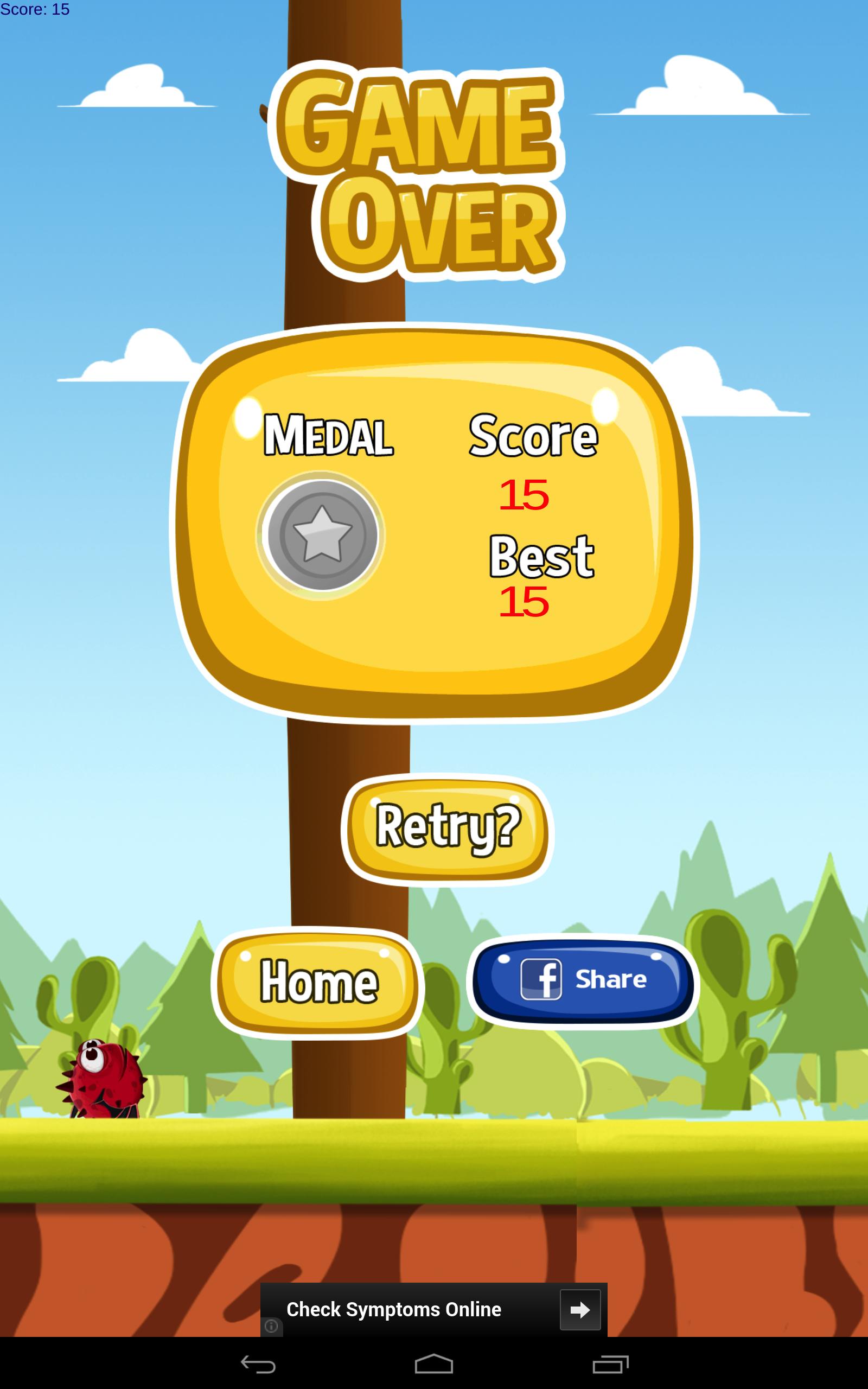Open the recent apps view
The width and height of the screenshot is (868, 1389).
click(x=610, y=1365)
